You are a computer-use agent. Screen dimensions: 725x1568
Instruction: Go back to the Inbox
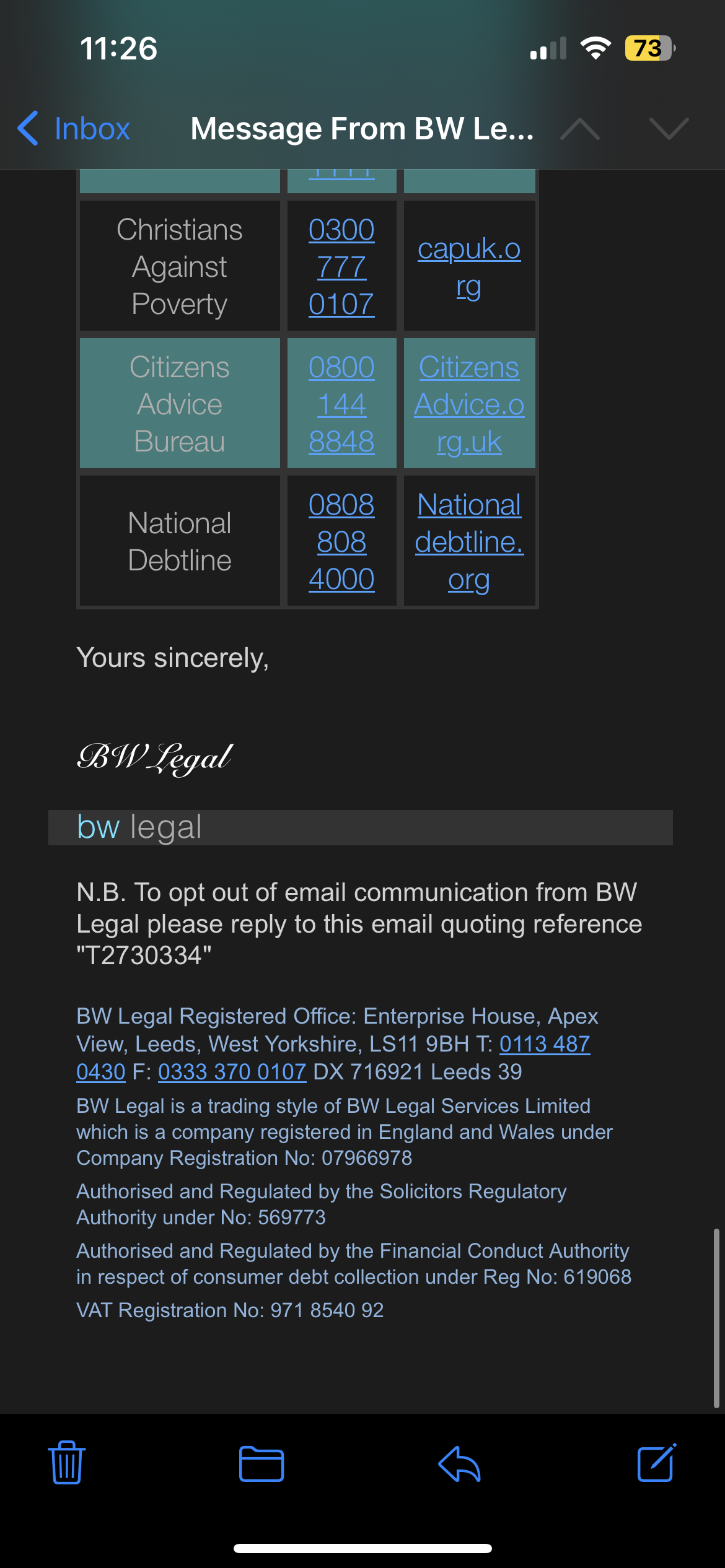(x=74, y=129)
